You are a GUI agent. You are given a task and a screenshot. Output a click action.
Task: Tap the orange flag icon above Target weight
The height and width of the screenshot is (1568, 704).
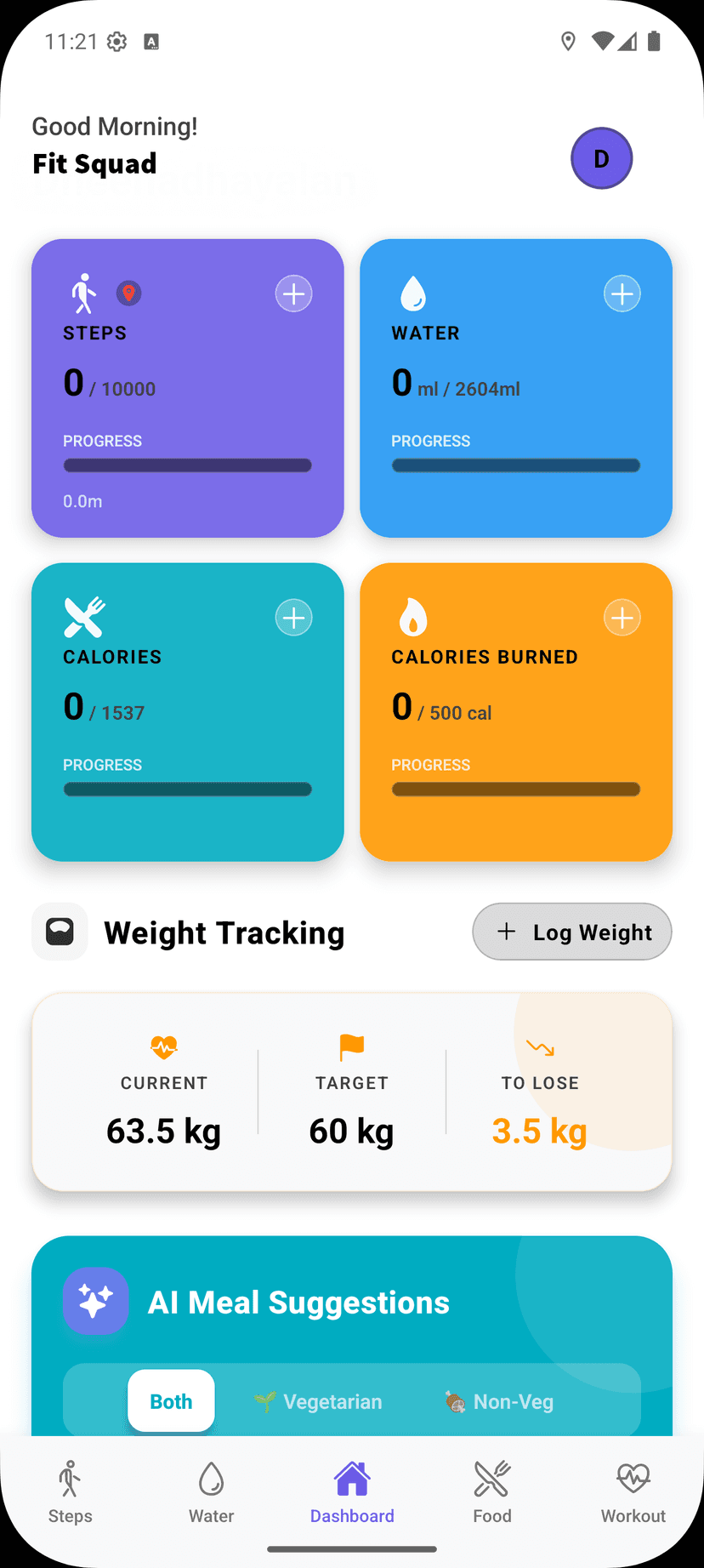point(351,1048)
